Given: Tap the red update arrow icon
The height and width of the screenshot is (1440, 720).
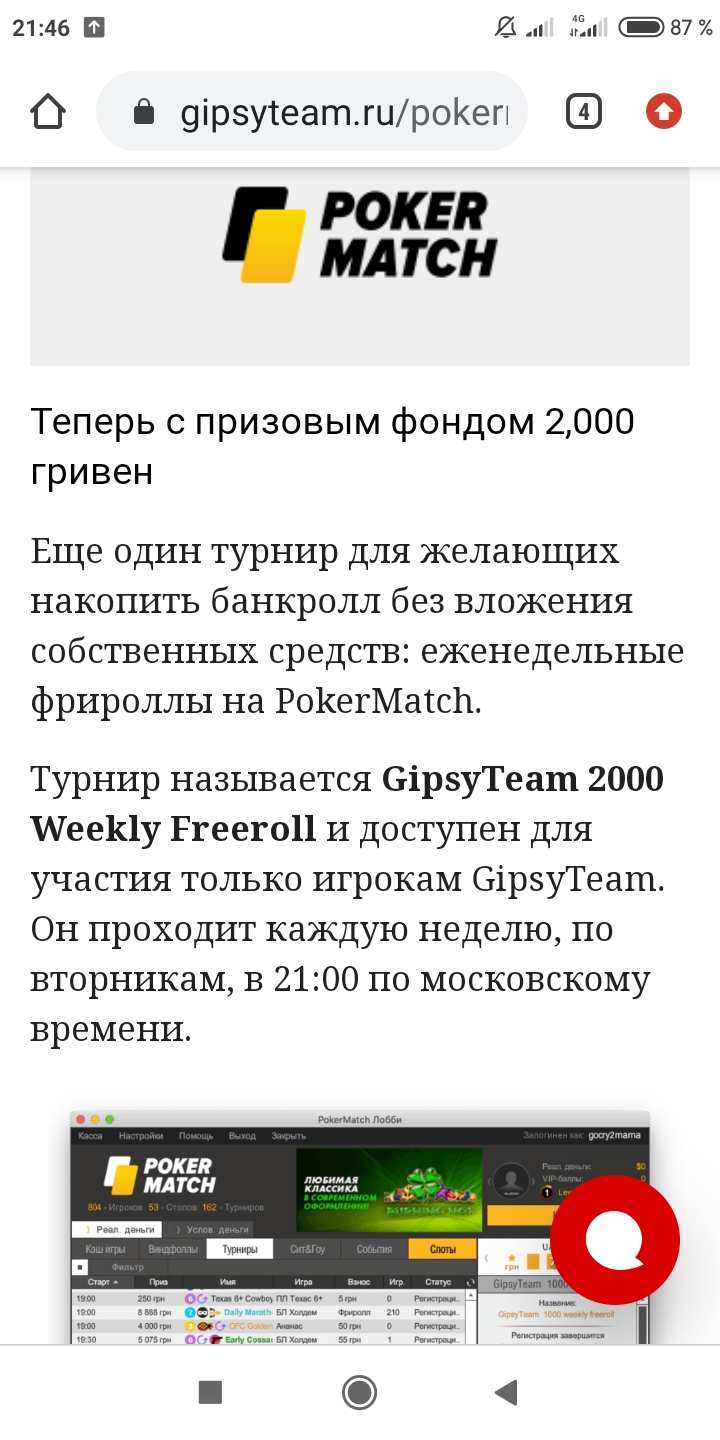Looking at the screenshot, I should pos(663,111).
